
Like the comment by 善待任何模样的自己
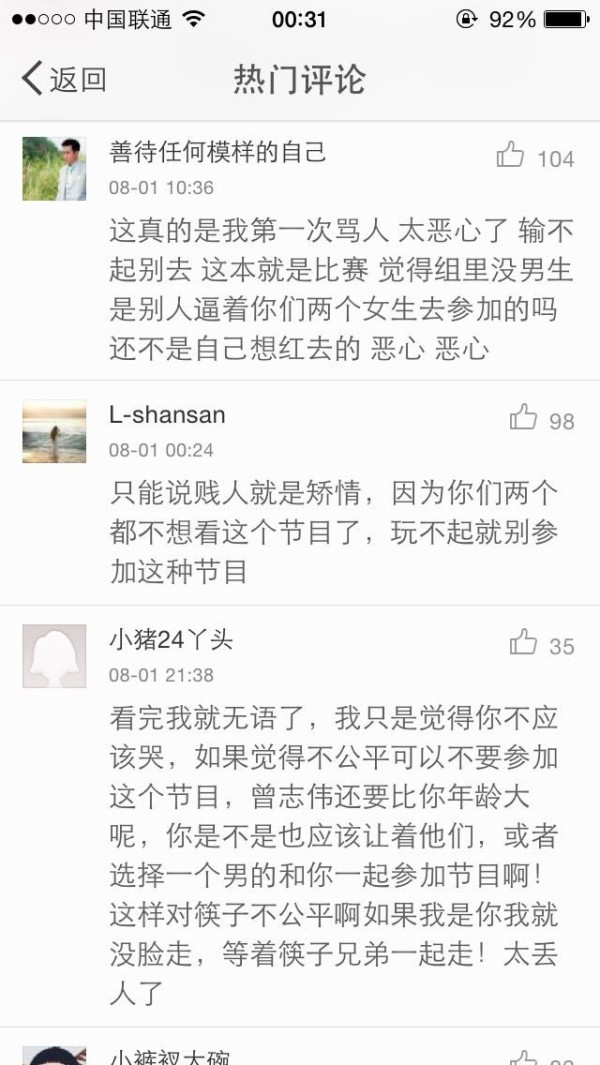(511, 155)
